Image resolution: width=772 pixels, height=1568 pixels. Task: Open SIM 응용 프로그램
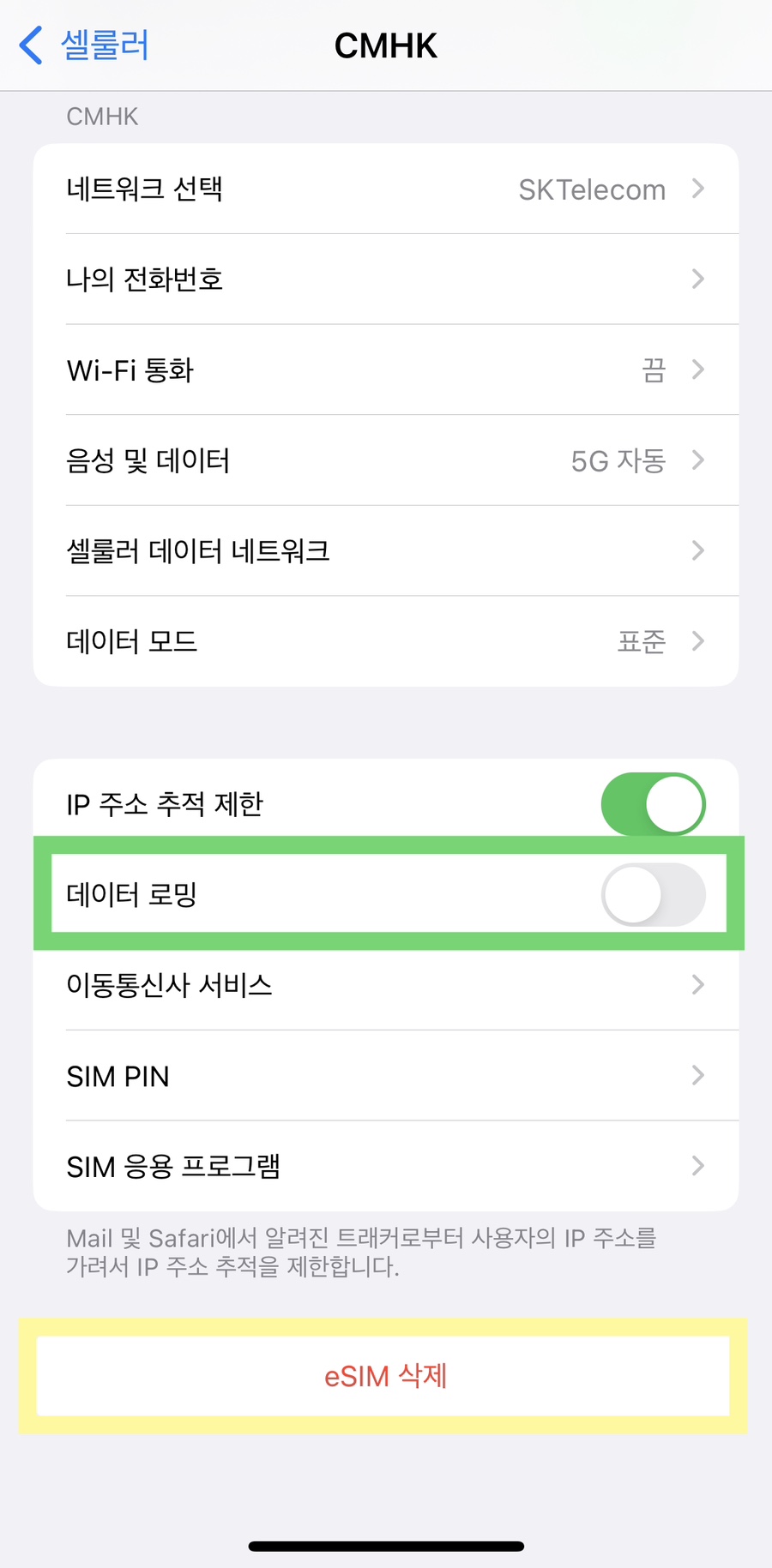pyautogui.click(x=386, y=1166)
